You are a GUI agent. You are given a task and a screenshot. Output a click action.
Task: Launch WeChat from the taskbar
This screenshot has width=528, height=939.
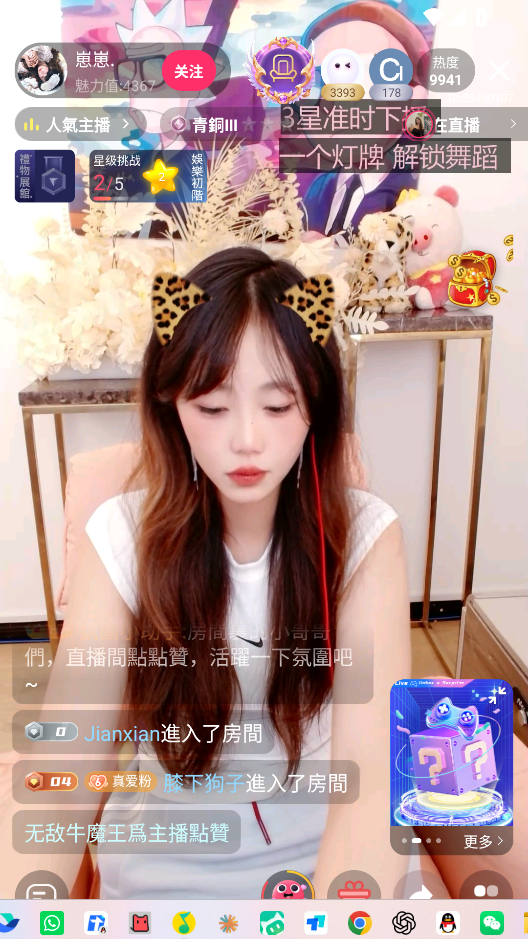tap(491, 923)
